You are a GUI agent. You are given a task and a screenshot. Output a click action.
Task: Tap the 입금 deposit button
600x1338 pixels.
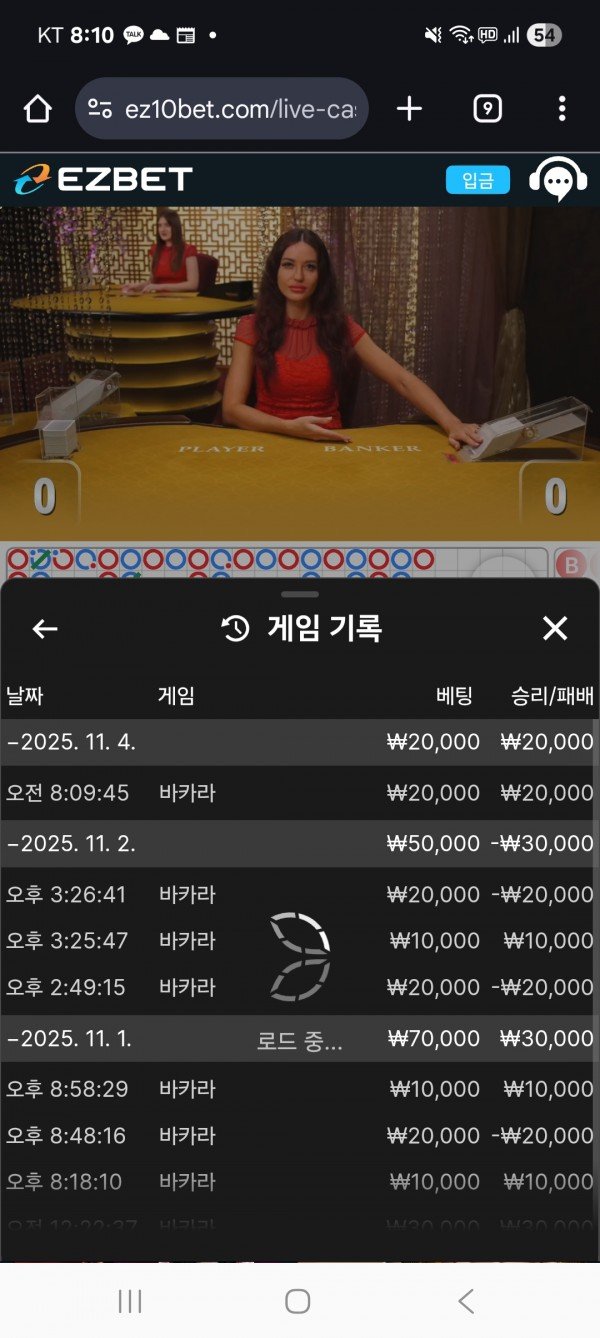point(477,181)
